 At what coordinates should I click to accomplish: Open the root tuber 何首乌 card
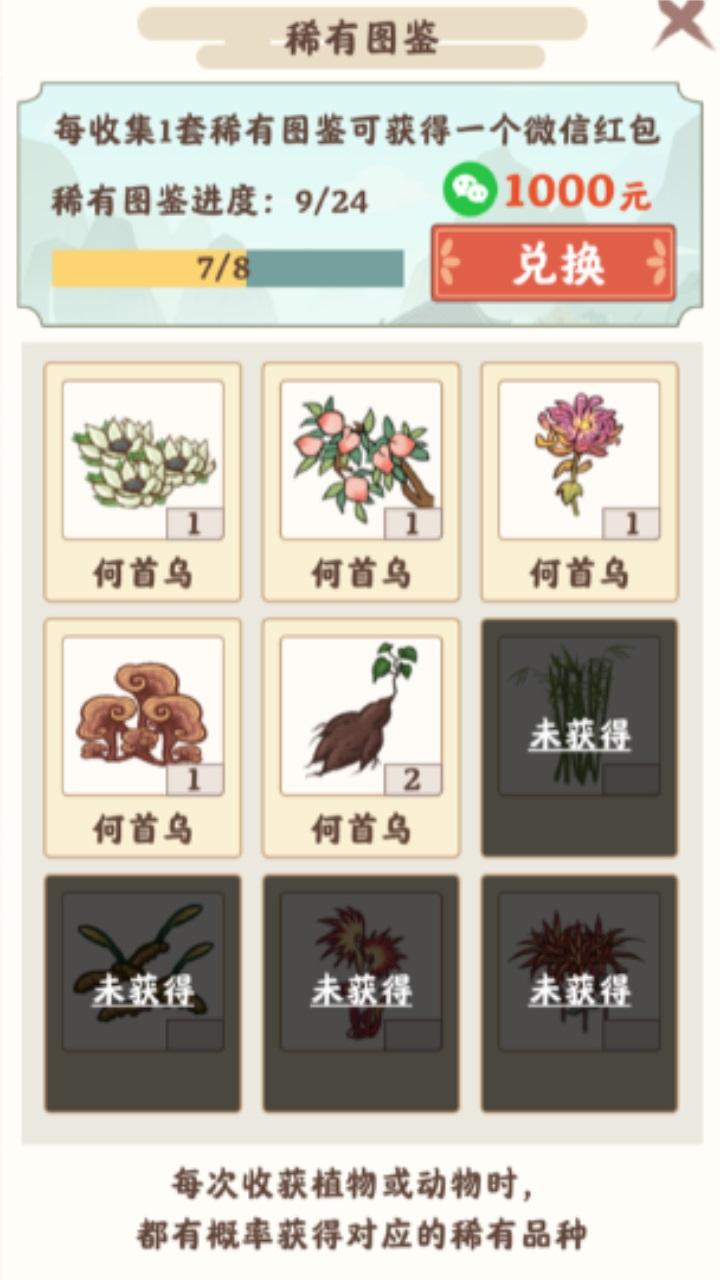click(361, 737)
